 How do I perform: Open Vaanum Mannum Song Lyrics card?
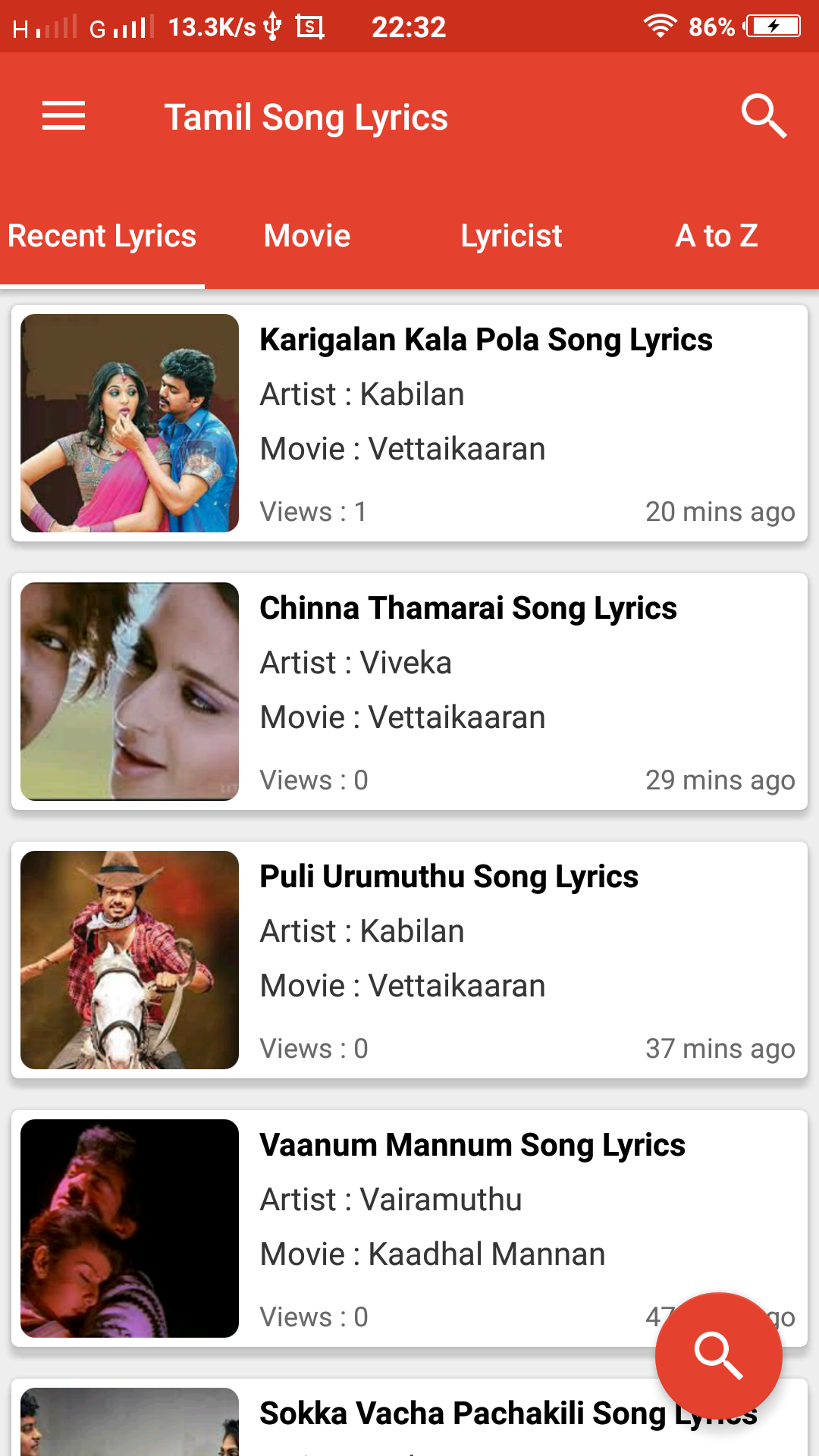(409, 1228)
